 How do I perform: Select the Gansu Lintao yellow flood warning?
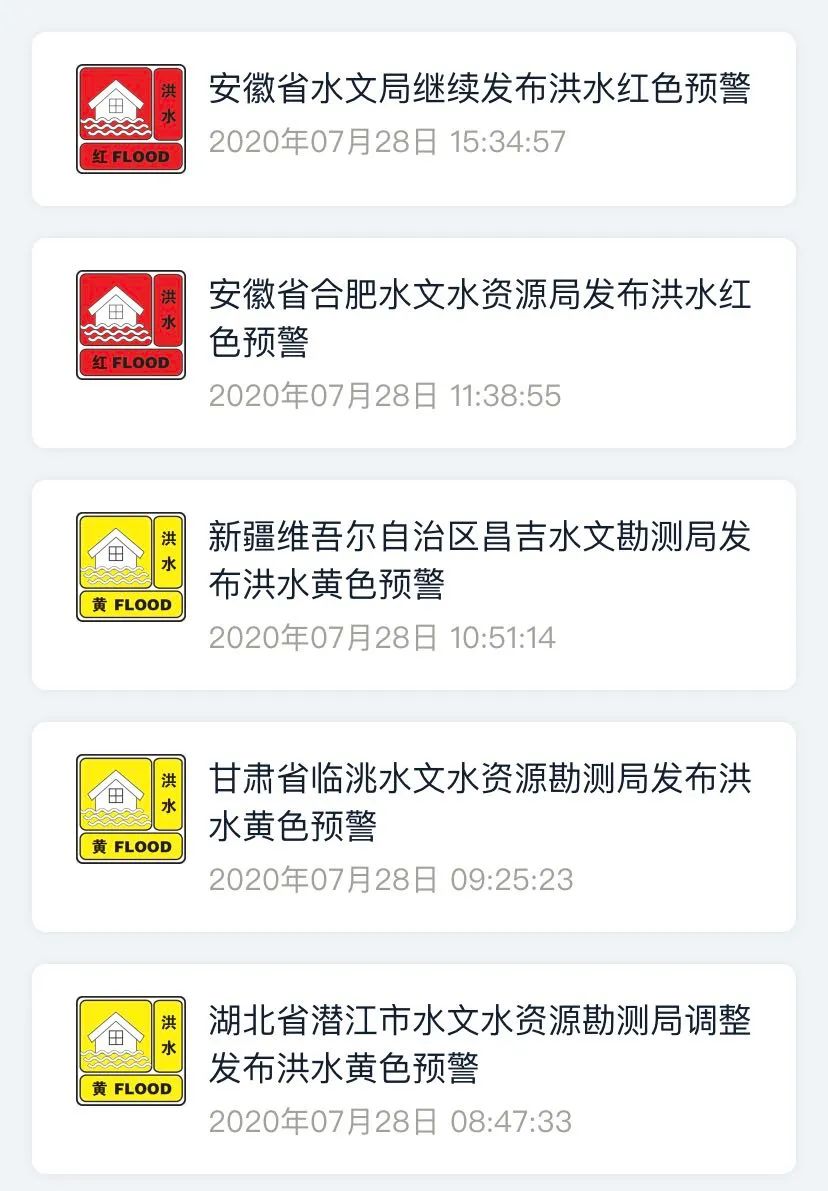point(478,802)
